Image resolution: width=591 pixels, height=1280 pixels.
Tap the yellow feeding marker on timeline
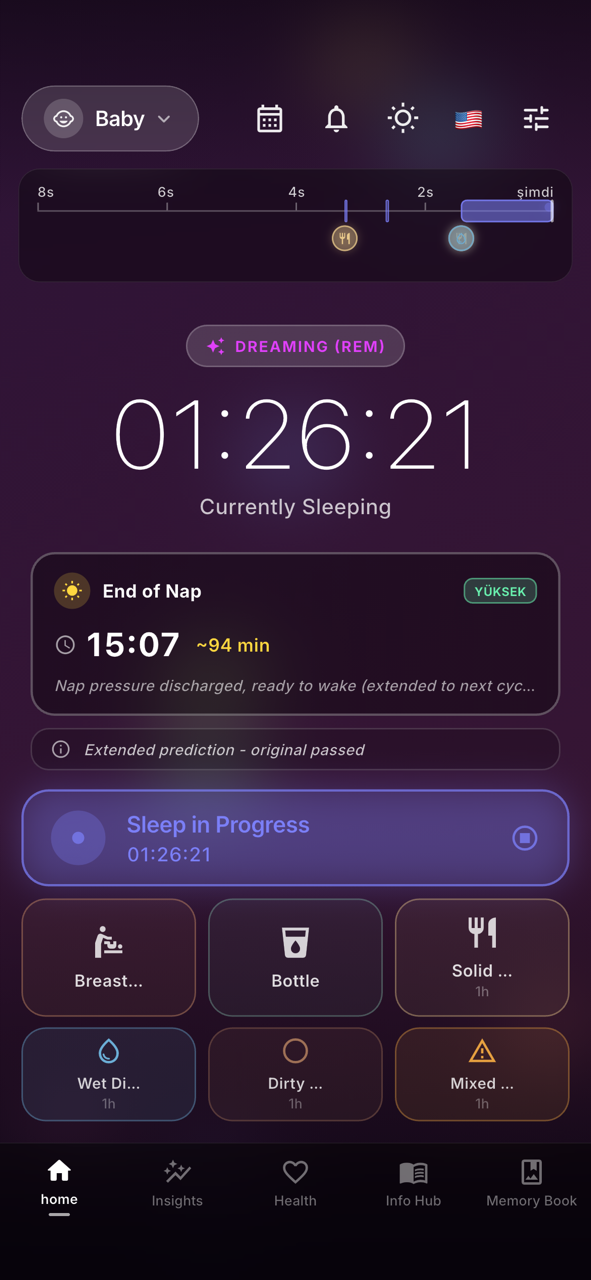pyautogui.click(x=345, y=238)
